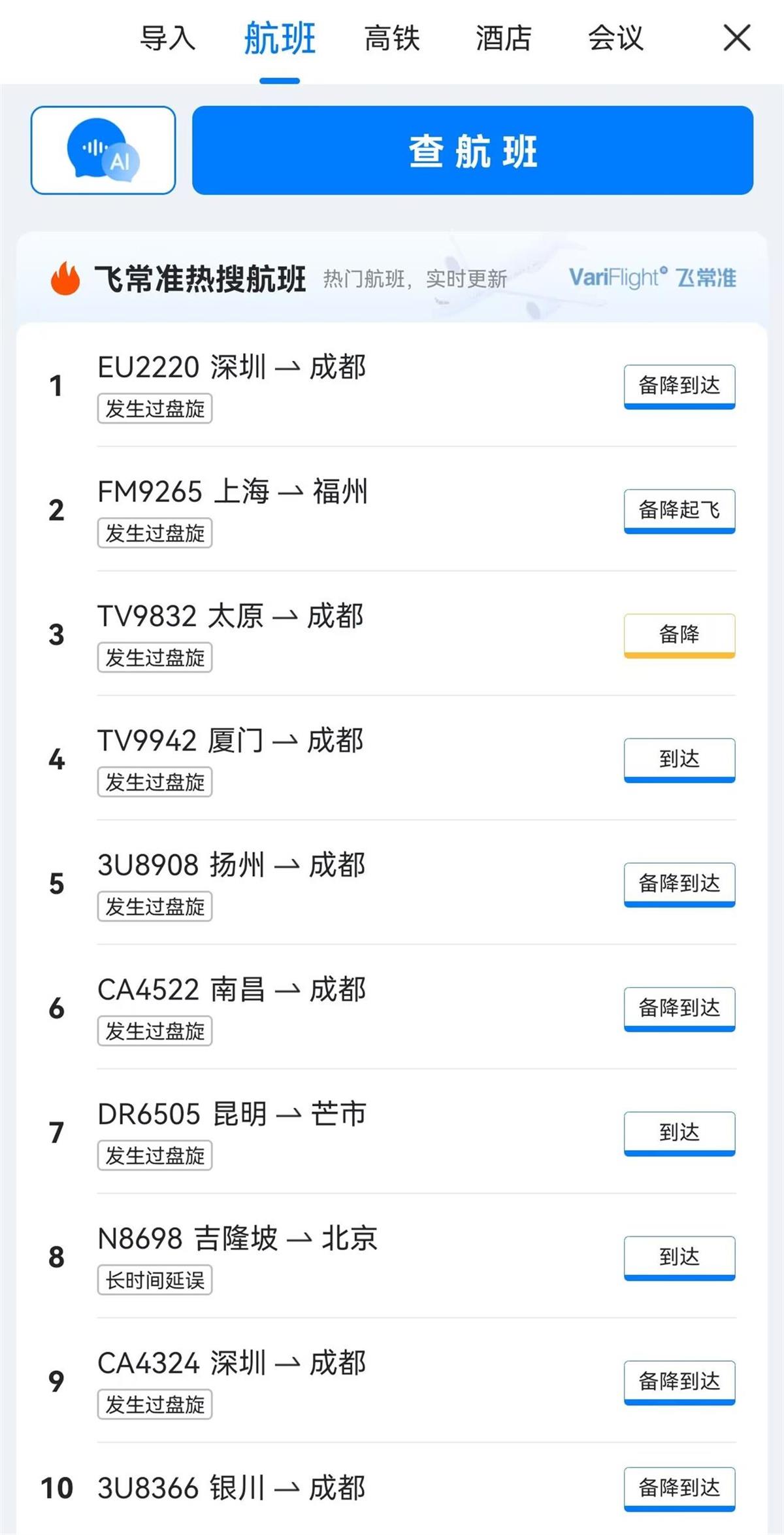Switch to the 导入 tab
This screenshot has height=1535, width=784.
[x=168, y=38]
